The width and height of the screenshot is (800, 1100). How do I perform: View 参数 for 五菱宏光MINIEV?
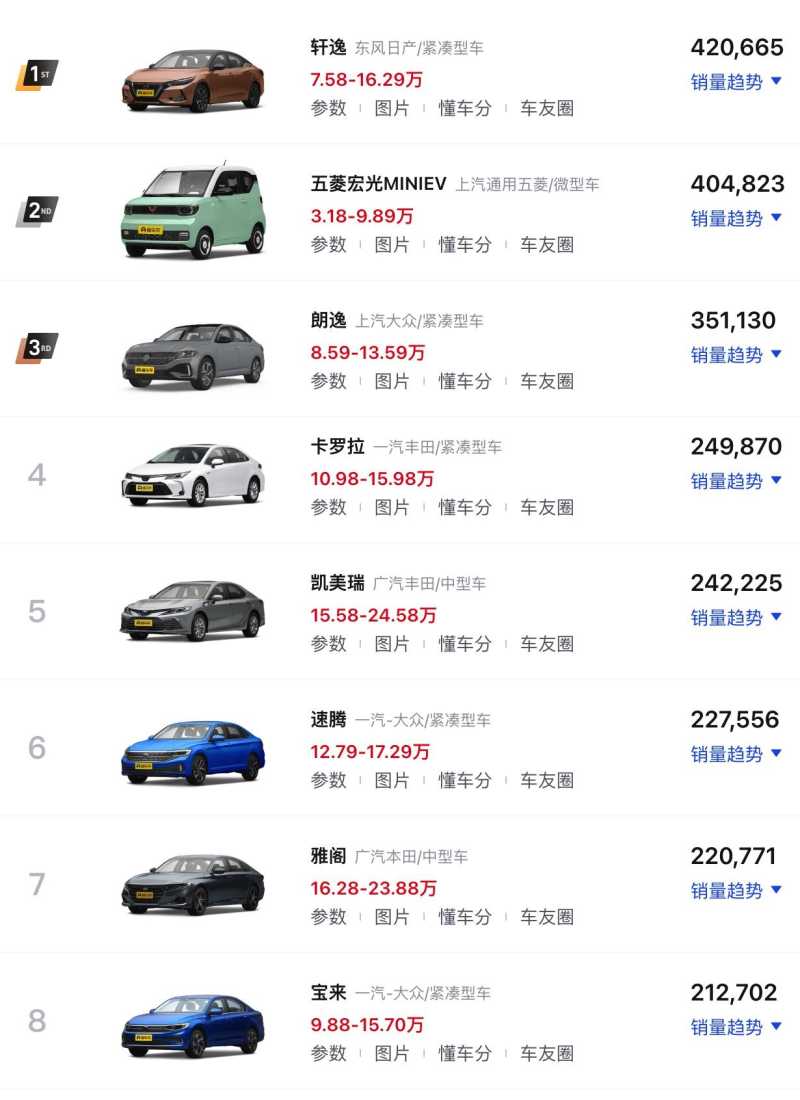pyautogui.click(x=328, y=244)
